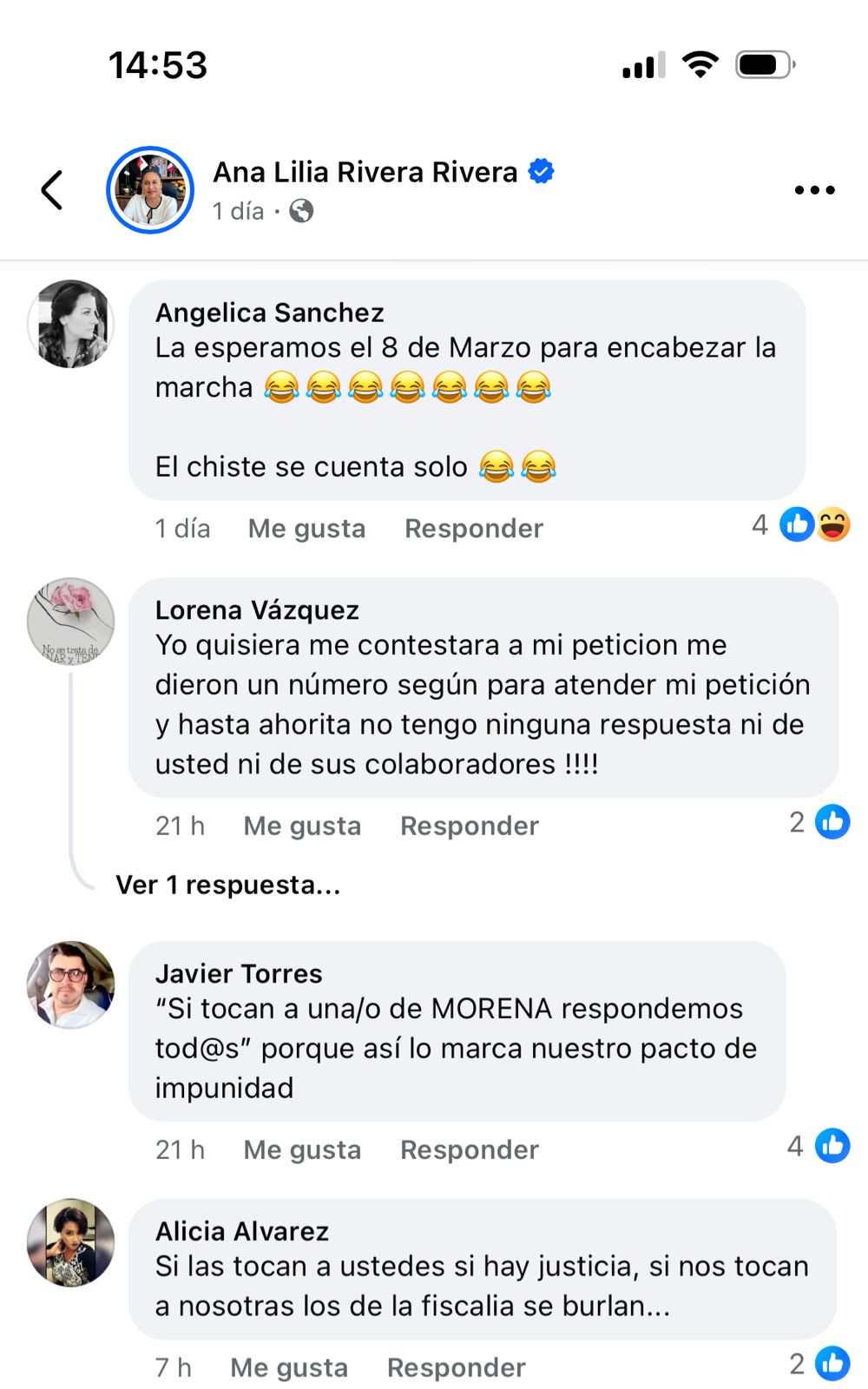
Task: Like Alicia Alvarez's comment
Action: pos(289,1367)
